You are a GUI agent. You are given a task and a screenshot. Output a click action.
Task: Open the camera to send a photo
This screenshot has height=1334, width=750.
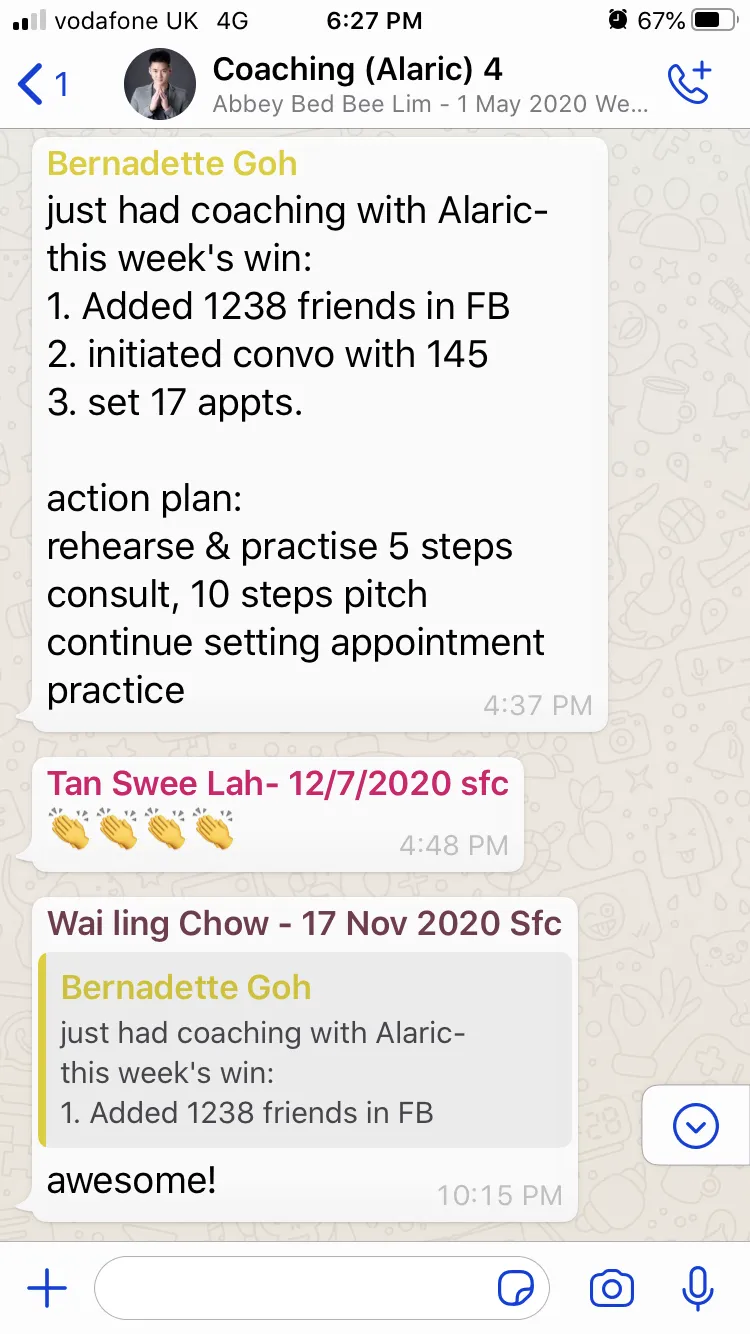612,1289
